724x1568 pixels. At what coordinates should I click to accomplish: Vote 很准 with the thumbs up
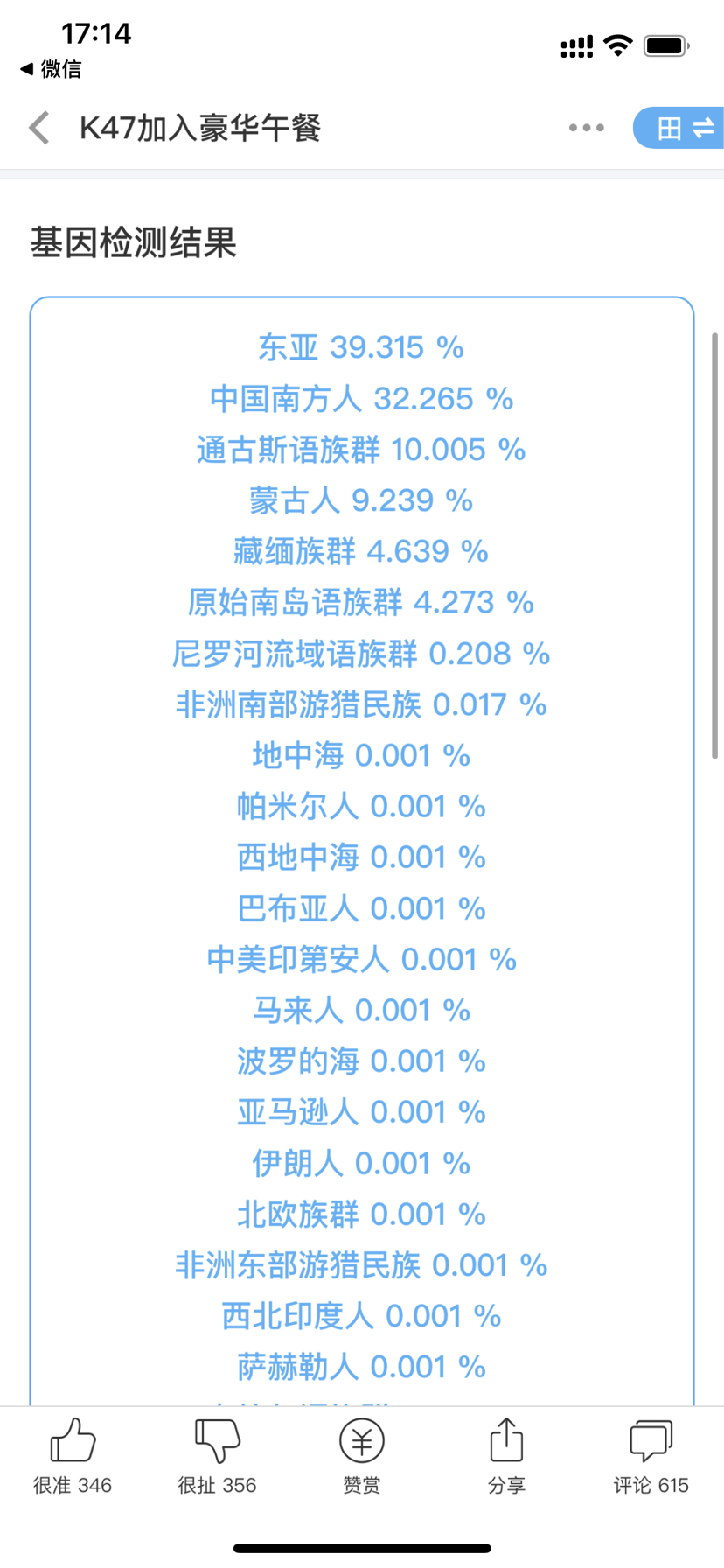(x=73, y=1456)
